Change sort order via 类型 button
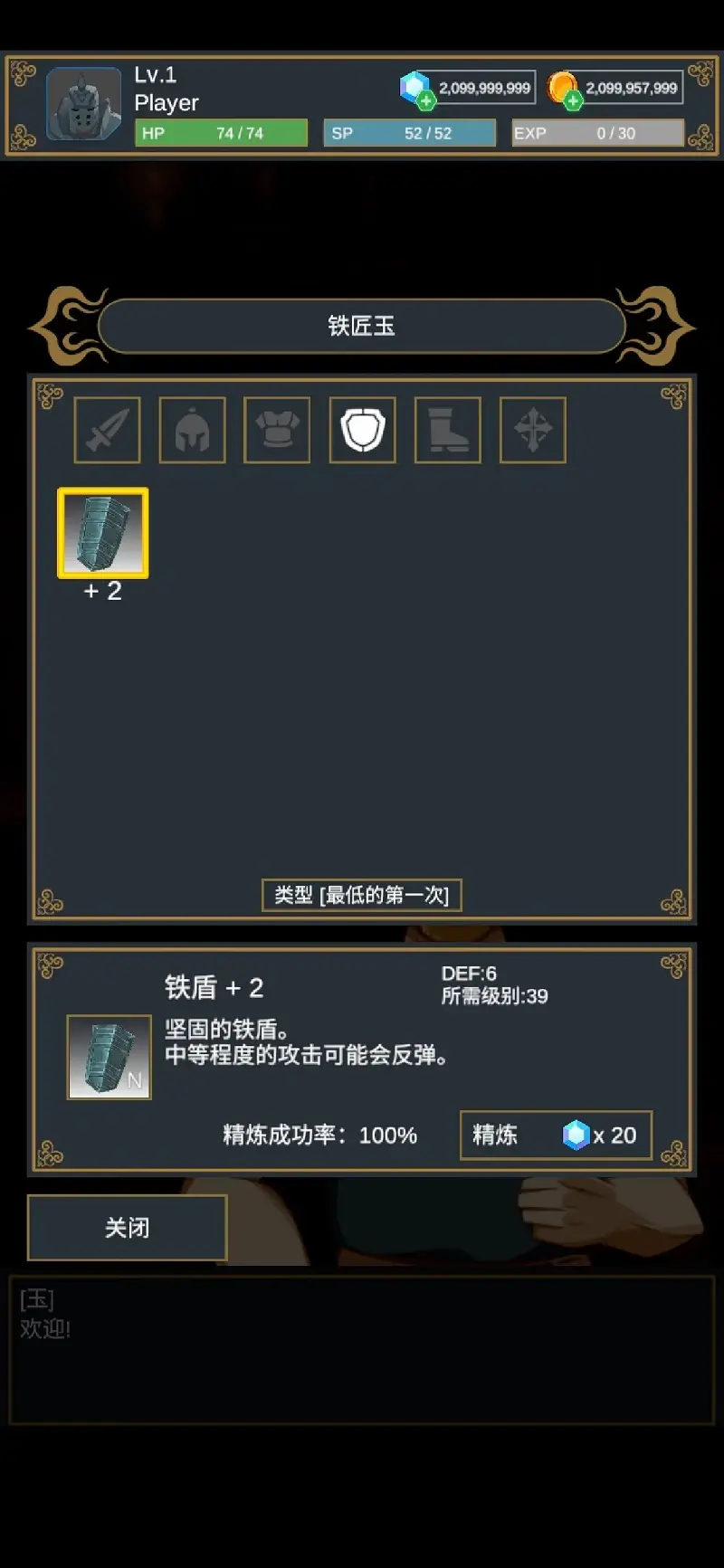The width and height of the screenshot is (724, 1568). (x=361, y=895)
